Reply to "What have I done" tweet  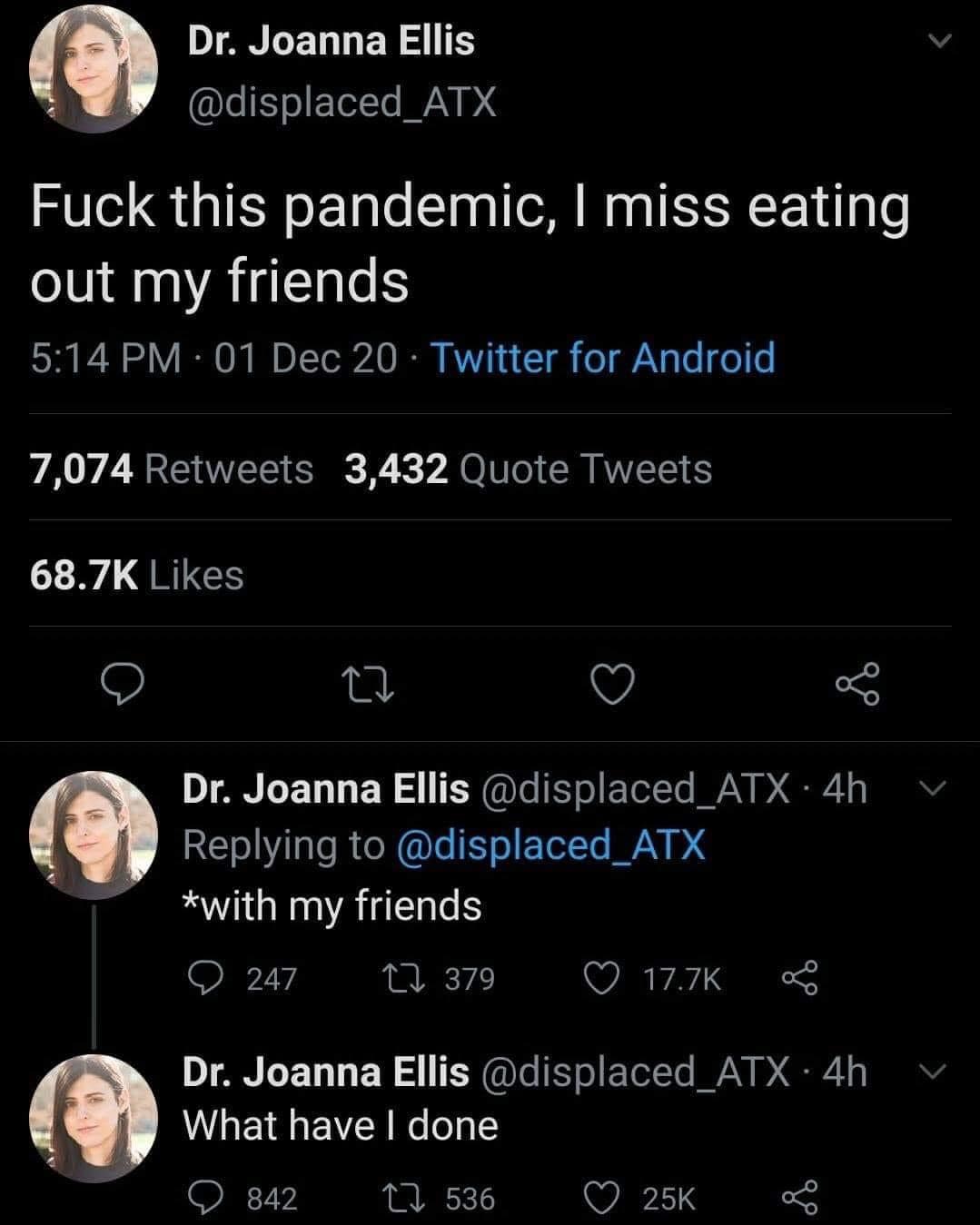(210, 1197)
